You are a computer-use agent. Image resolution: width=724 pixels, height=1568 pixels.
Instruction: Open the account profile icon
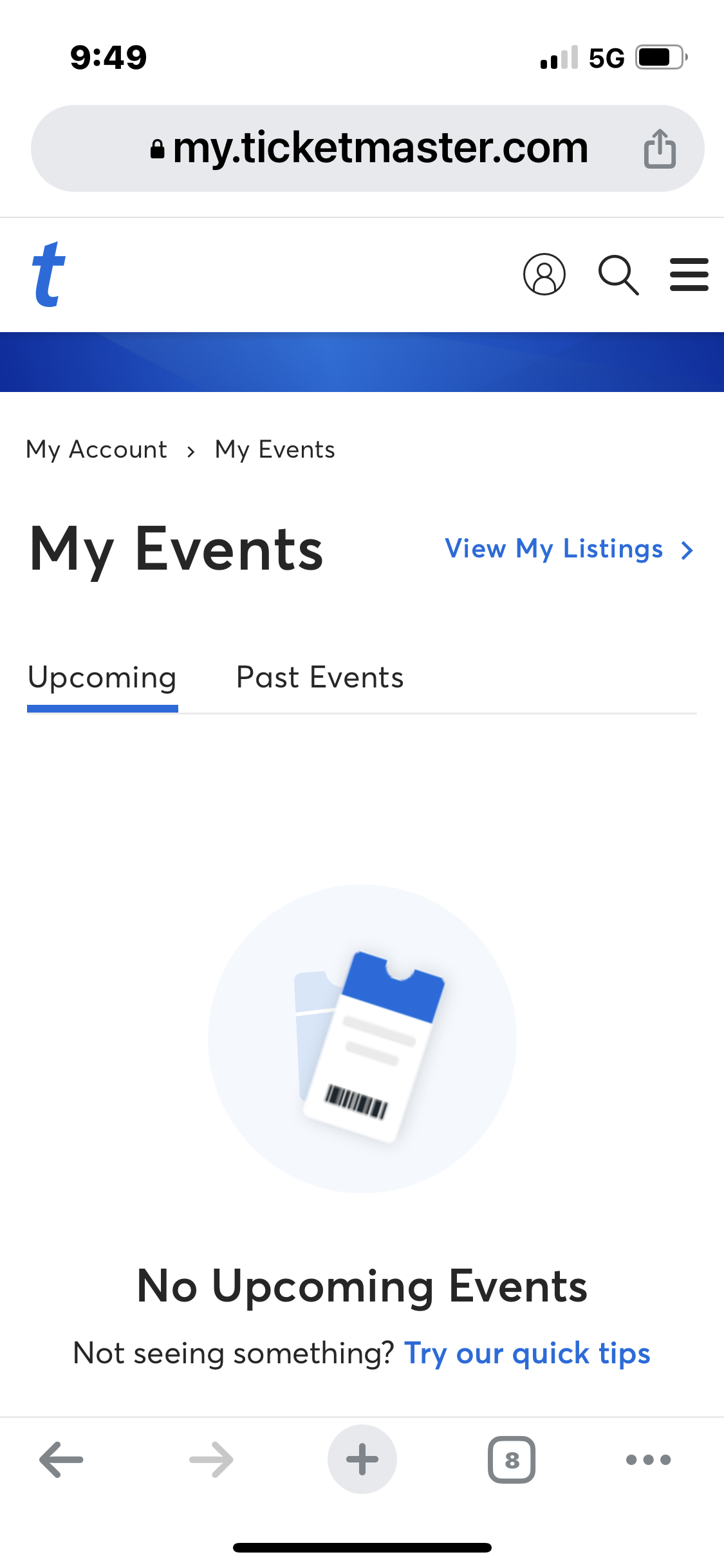[x=544, y=274]
